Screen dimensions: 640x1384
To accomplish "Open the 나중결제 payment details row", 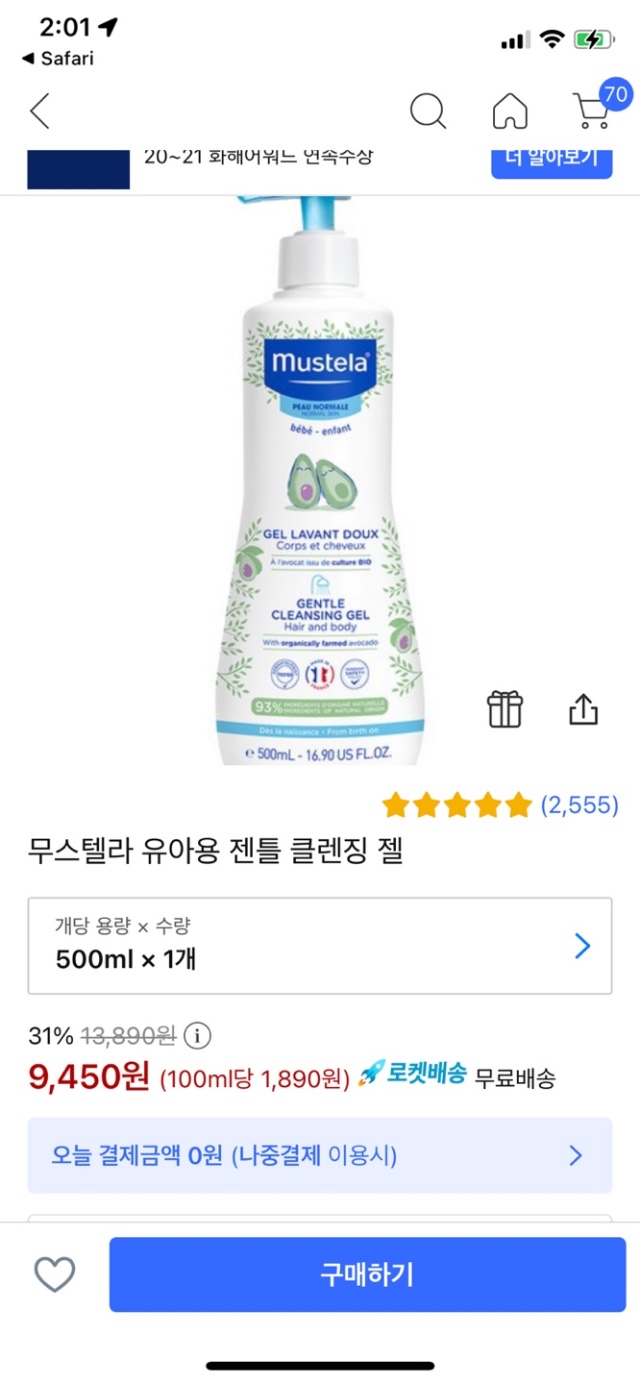I will click(320, 1156).
